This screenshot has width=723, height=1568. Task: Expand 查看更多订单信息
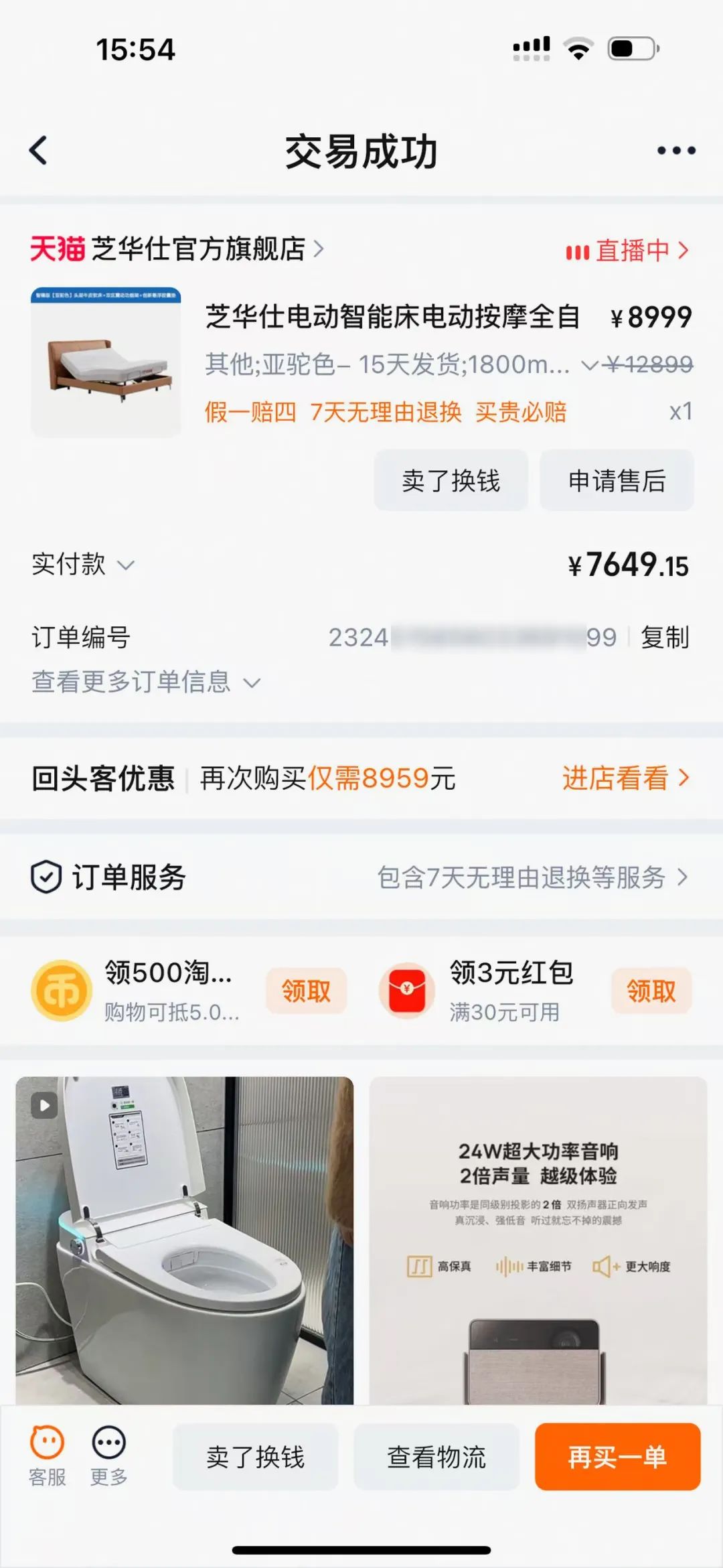145,683
